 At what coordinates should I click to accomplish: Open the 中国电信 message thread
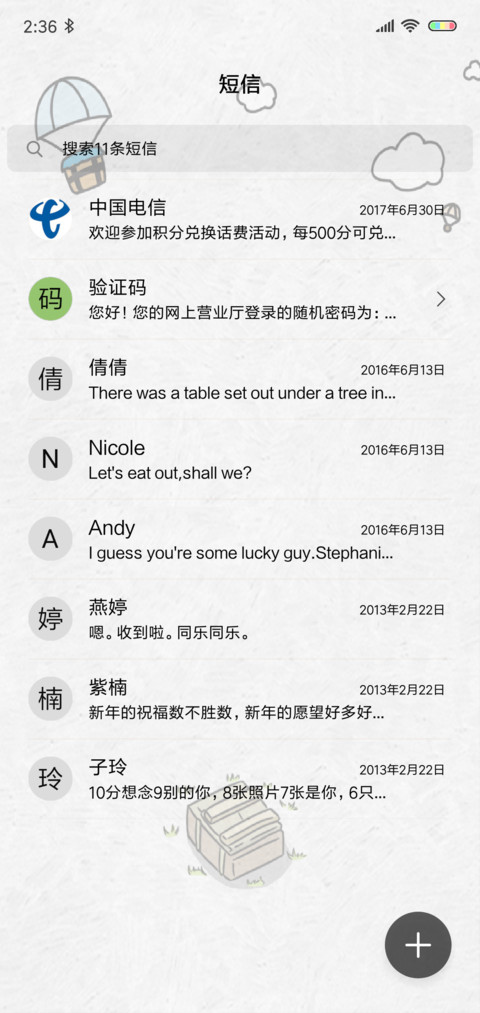(x=240, y=220)
